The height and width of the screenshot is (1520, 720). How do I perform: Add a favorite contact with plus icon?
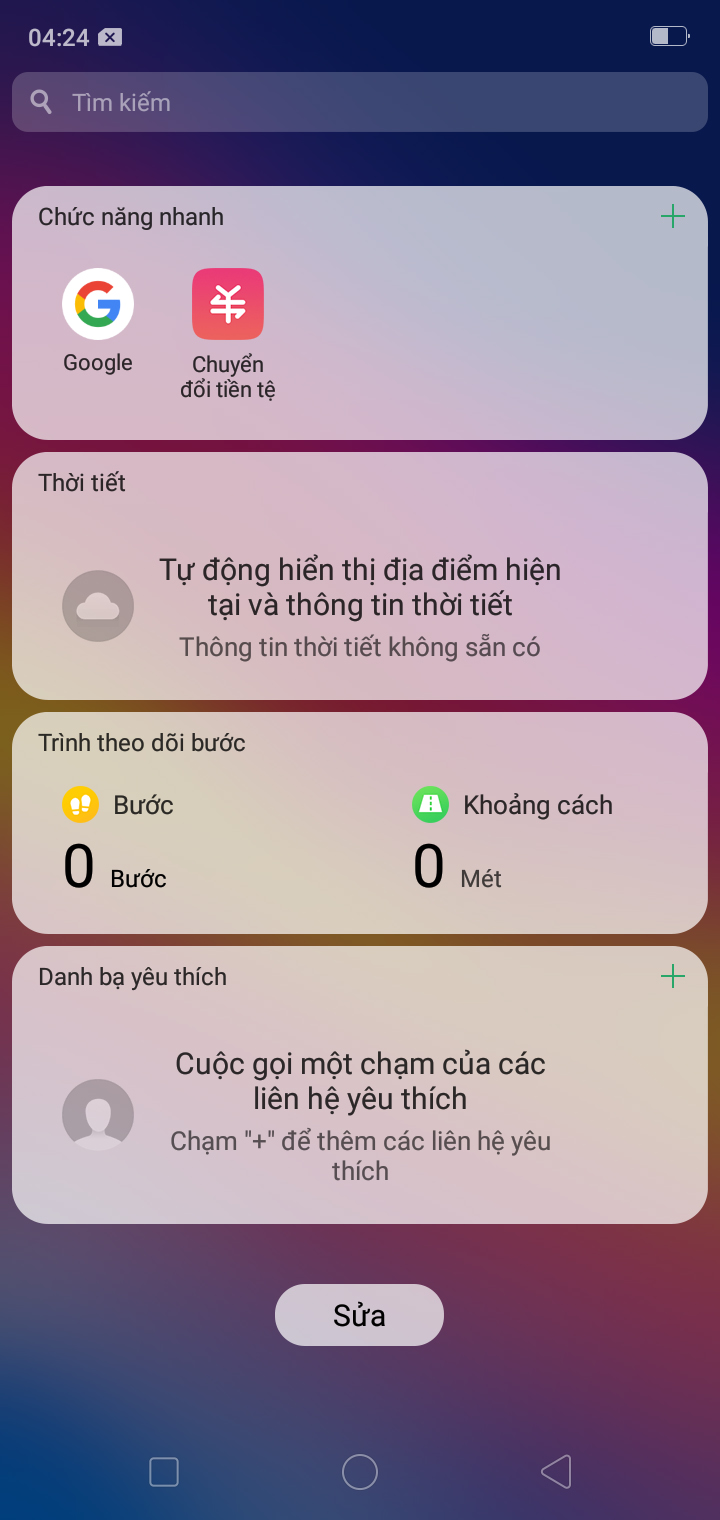point(673,976)
